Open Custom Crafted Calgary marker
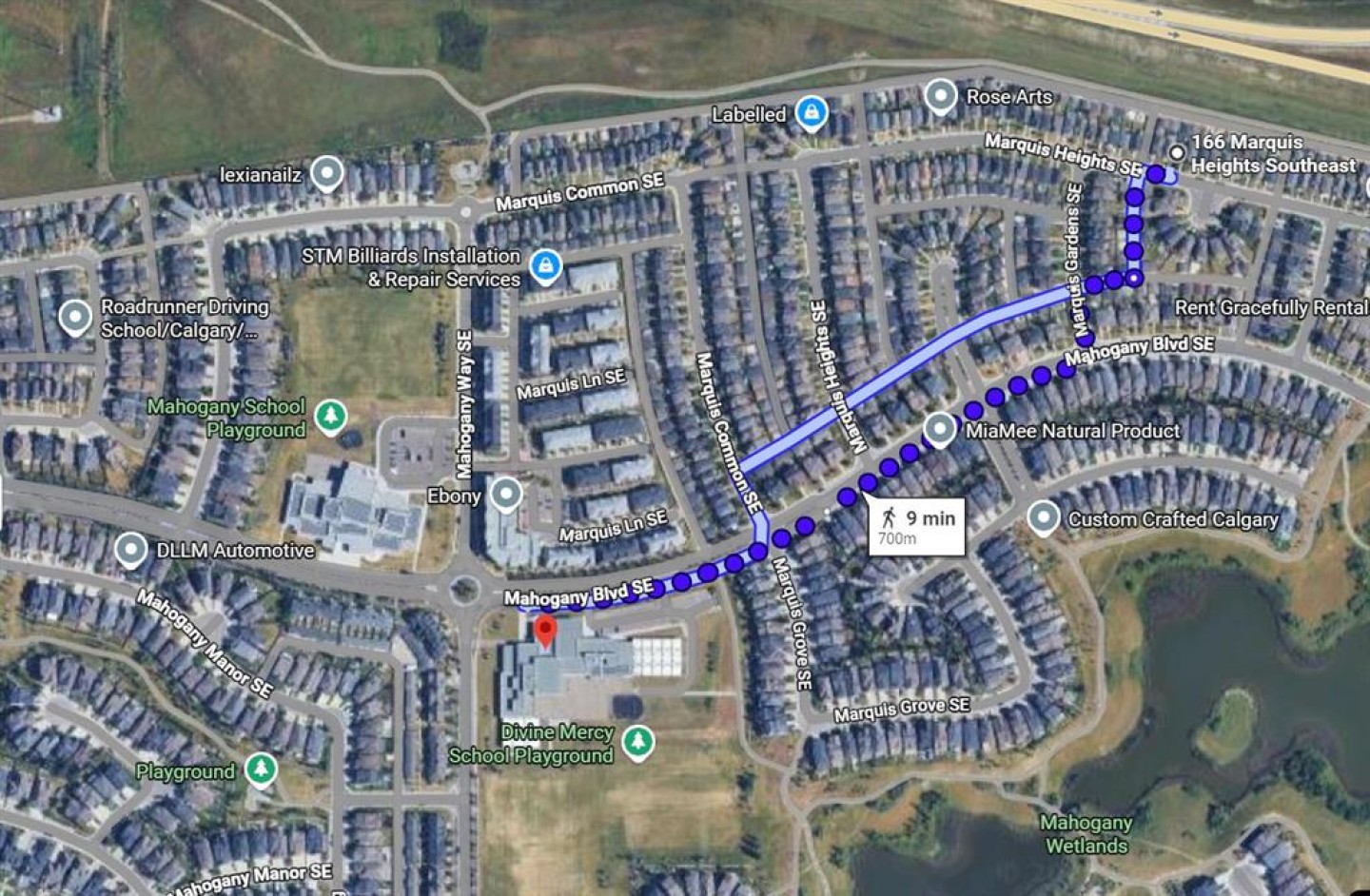 (x=1044, y=517)
